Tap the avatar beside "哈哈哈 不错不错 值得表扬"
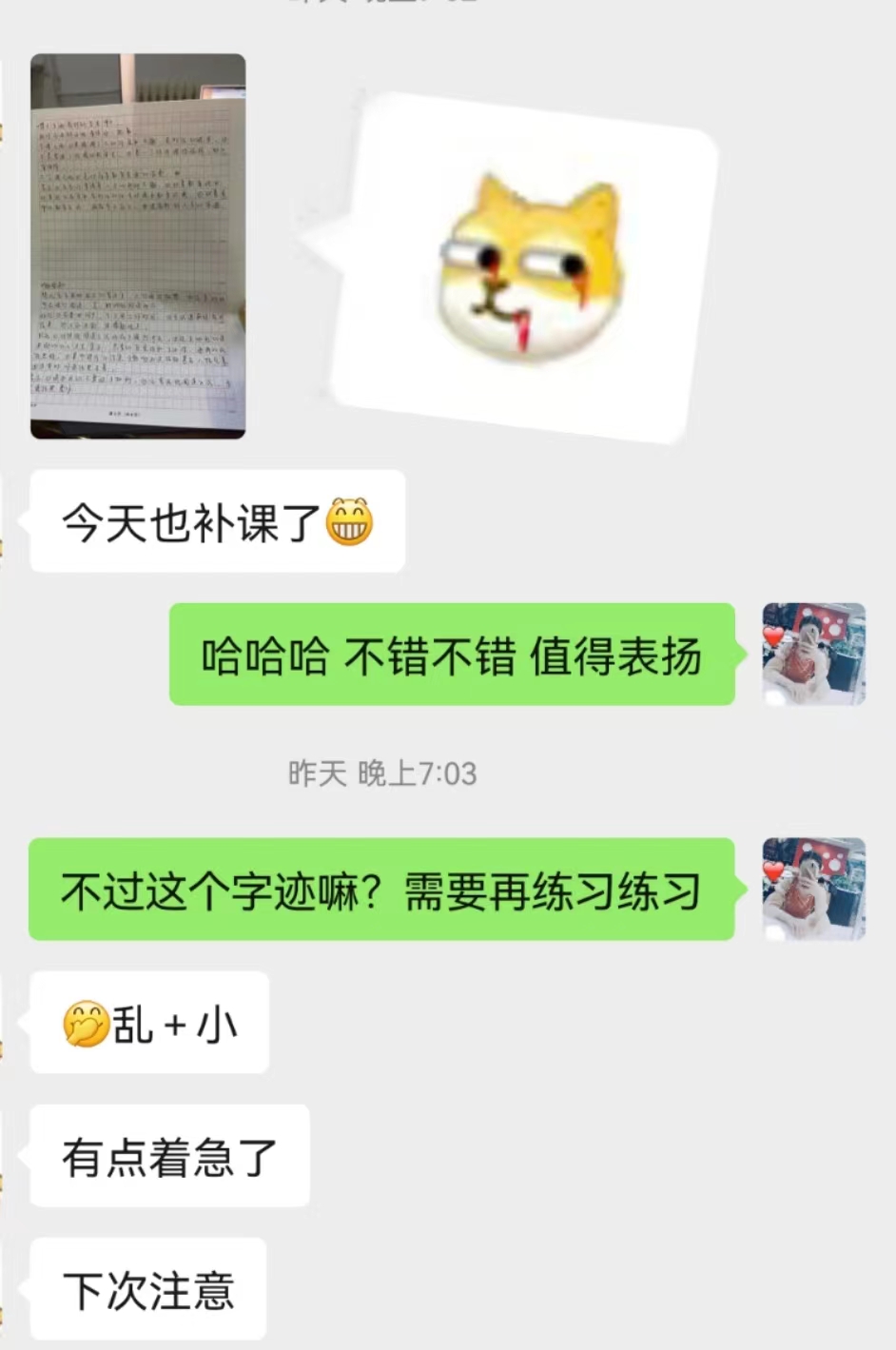 pos(813,654)
